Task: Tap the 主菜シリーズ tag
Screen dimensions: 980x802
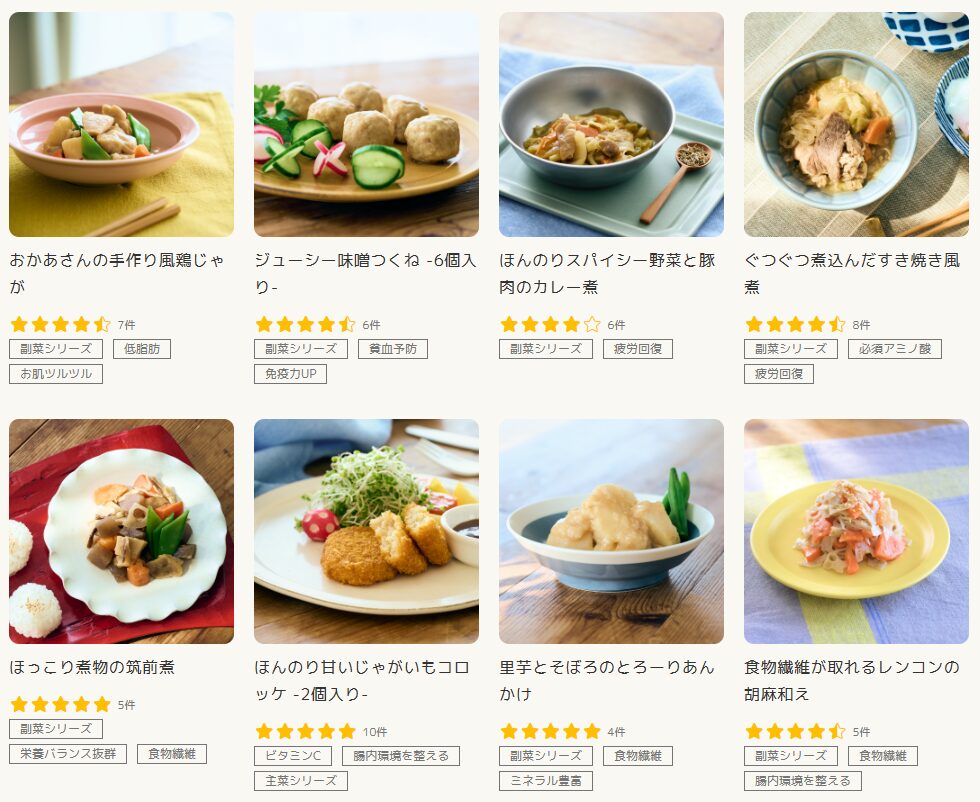Action: (x=301, y=781)
